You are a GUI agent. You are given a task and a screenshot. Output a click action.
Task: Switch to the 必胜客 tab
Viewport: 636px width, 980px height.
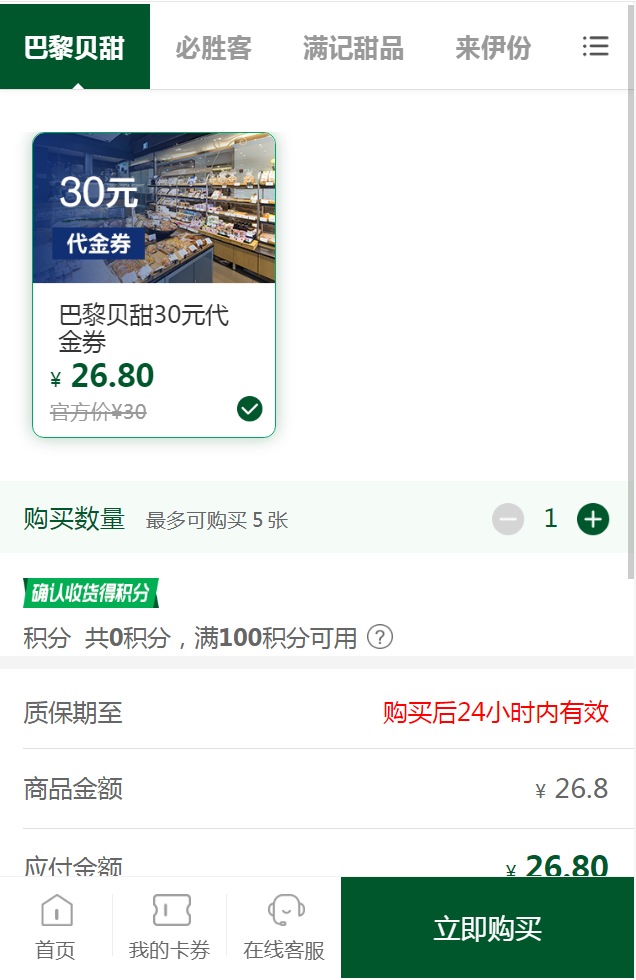pyautogui.click(x=213, y=47)
